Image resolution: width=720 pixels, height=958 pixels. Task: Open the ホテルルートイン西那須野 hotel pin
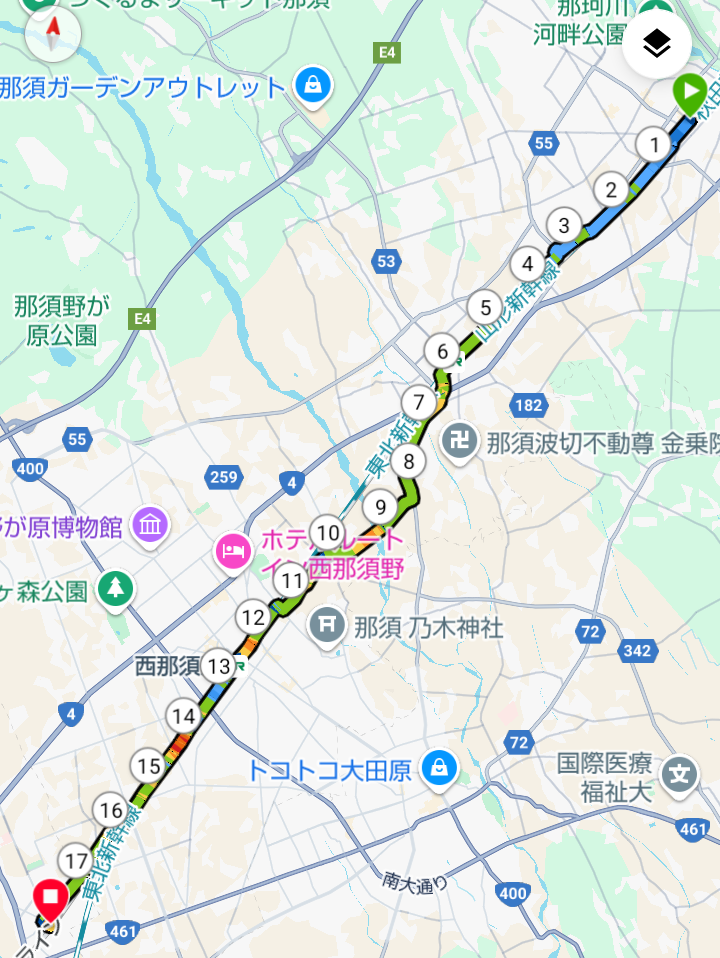pyautogui.click(x=234, y=551)
